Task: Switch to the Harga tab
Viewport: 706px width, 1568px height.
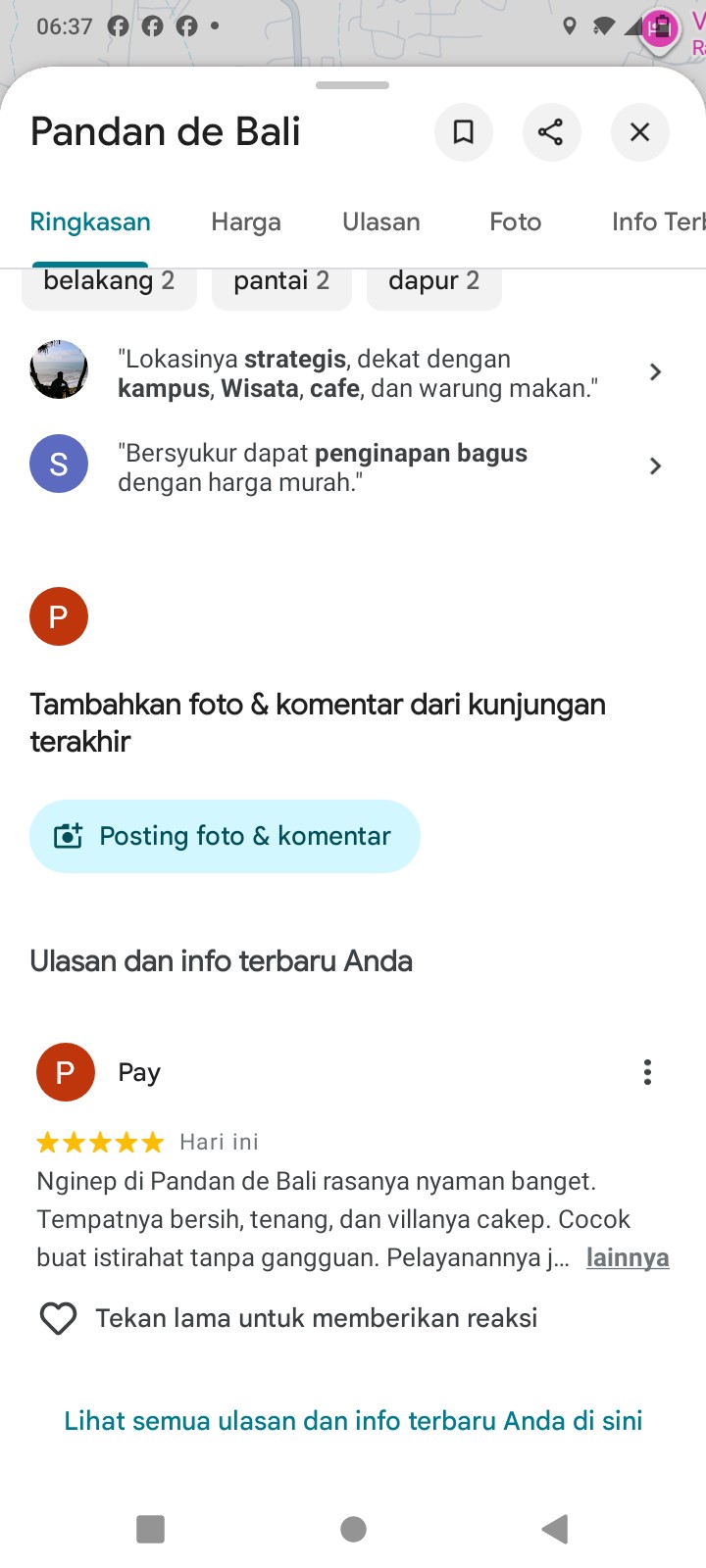Action: pos(245,222)
